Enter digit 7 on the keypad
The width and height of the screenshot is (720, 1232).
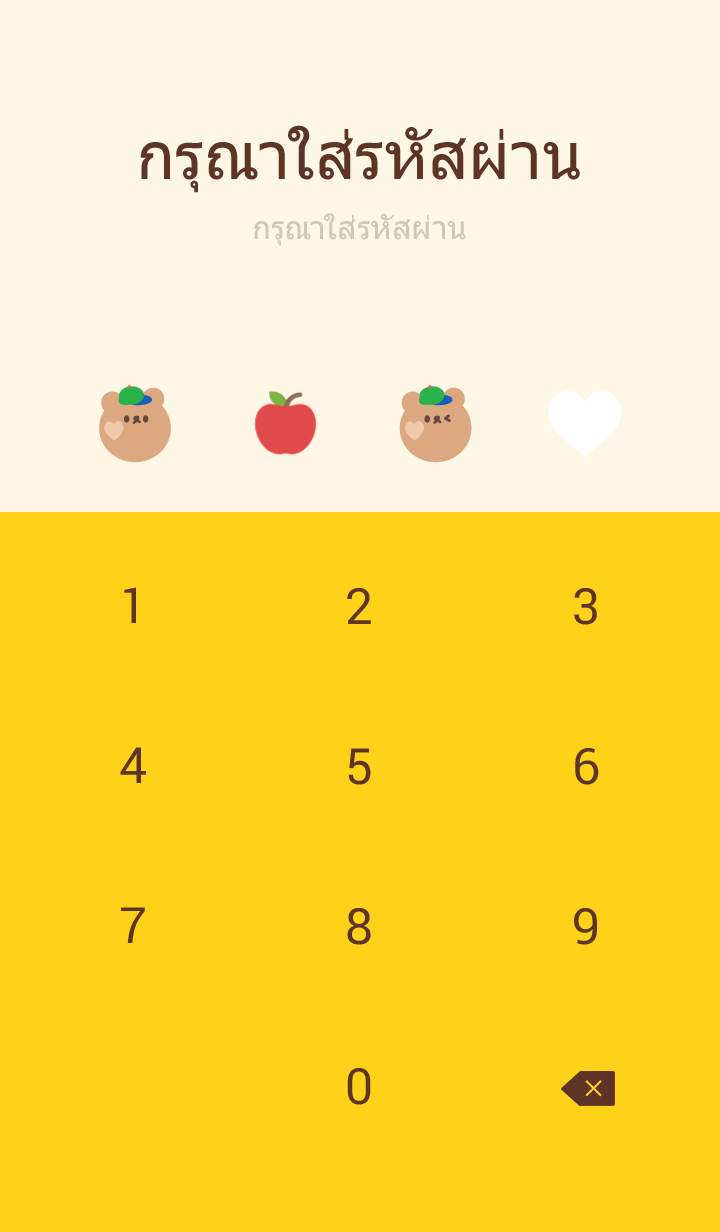132,927
